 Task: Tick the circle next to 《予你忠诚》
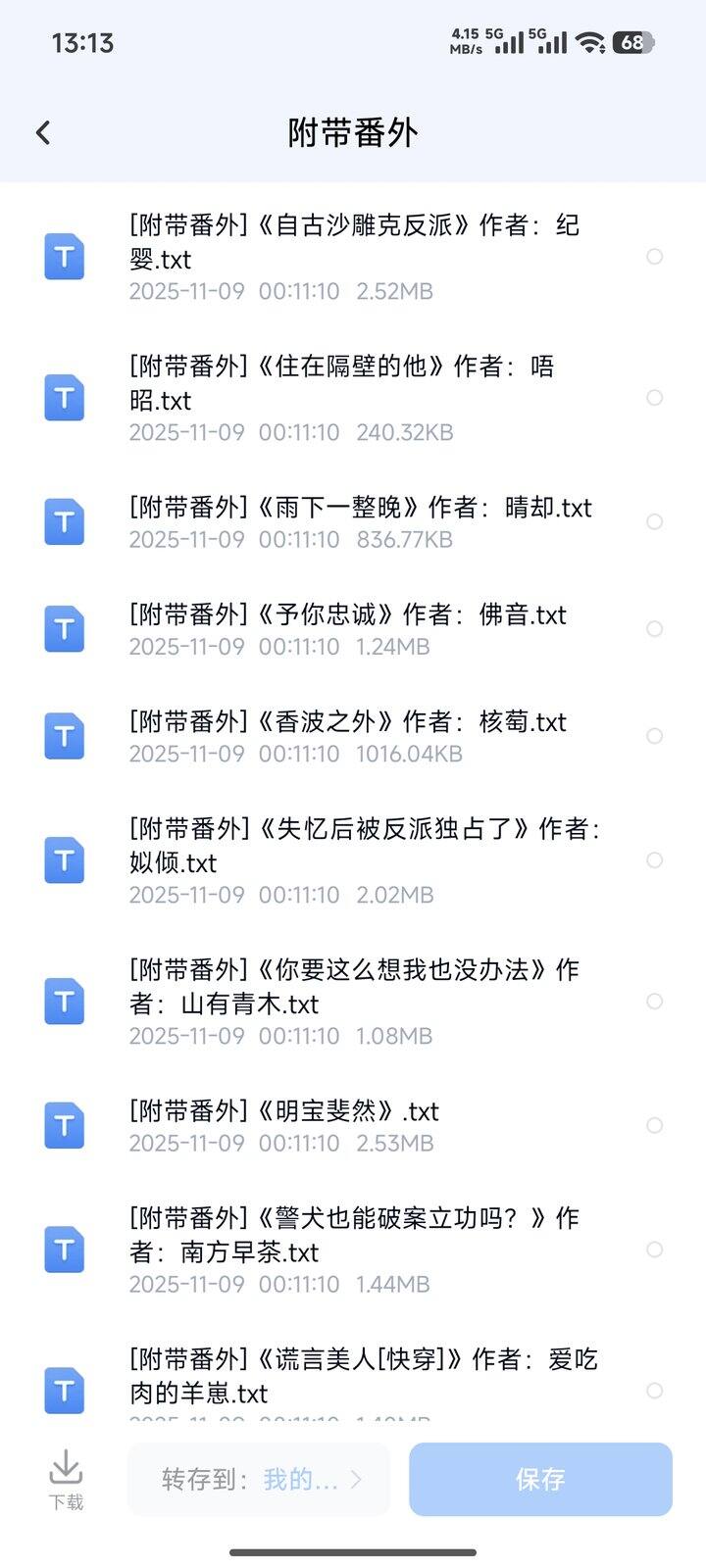655,629
